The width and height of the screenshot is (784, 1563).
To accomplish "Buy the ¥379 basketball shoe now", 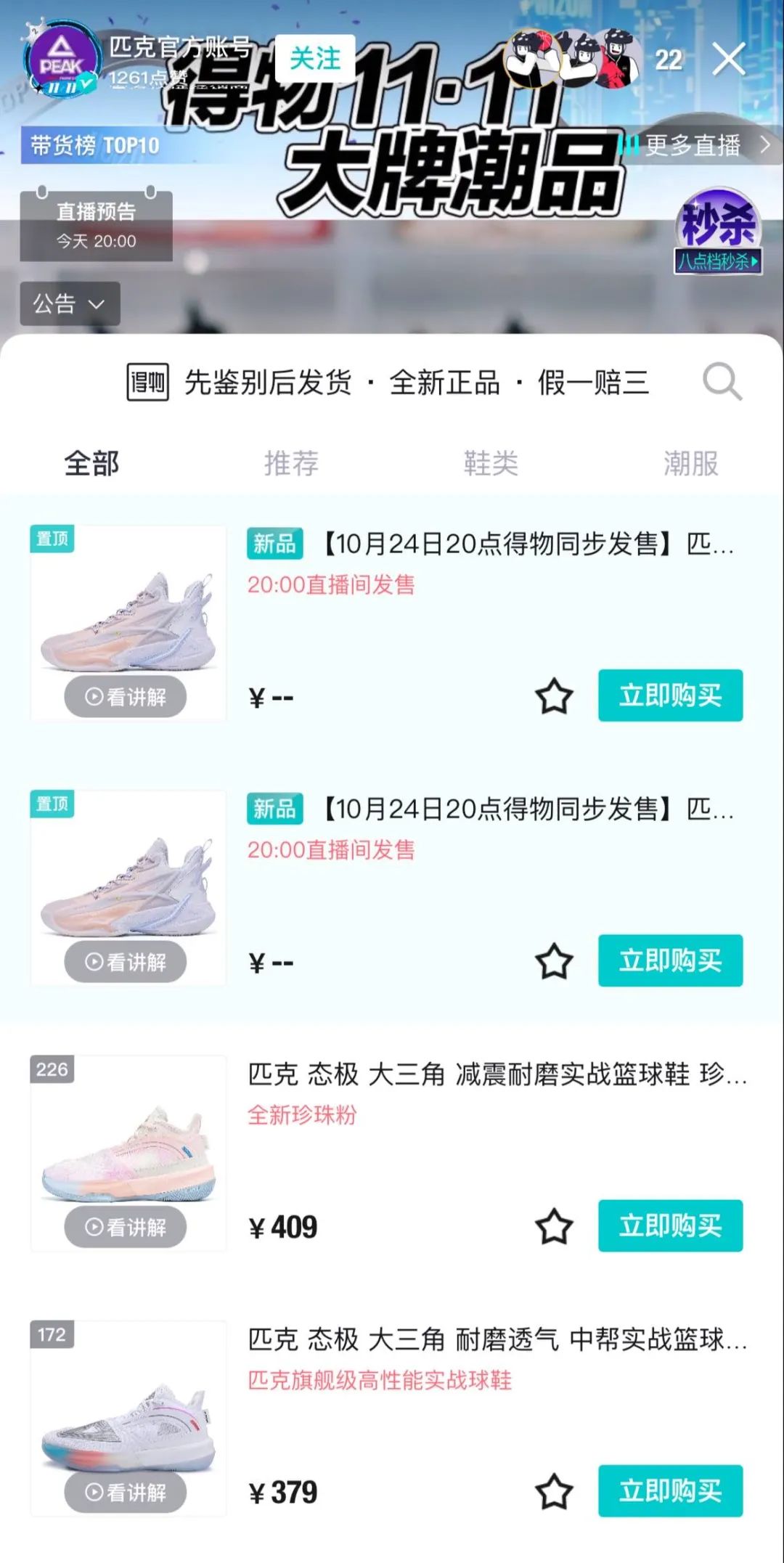I will [x=670, y=1491].
